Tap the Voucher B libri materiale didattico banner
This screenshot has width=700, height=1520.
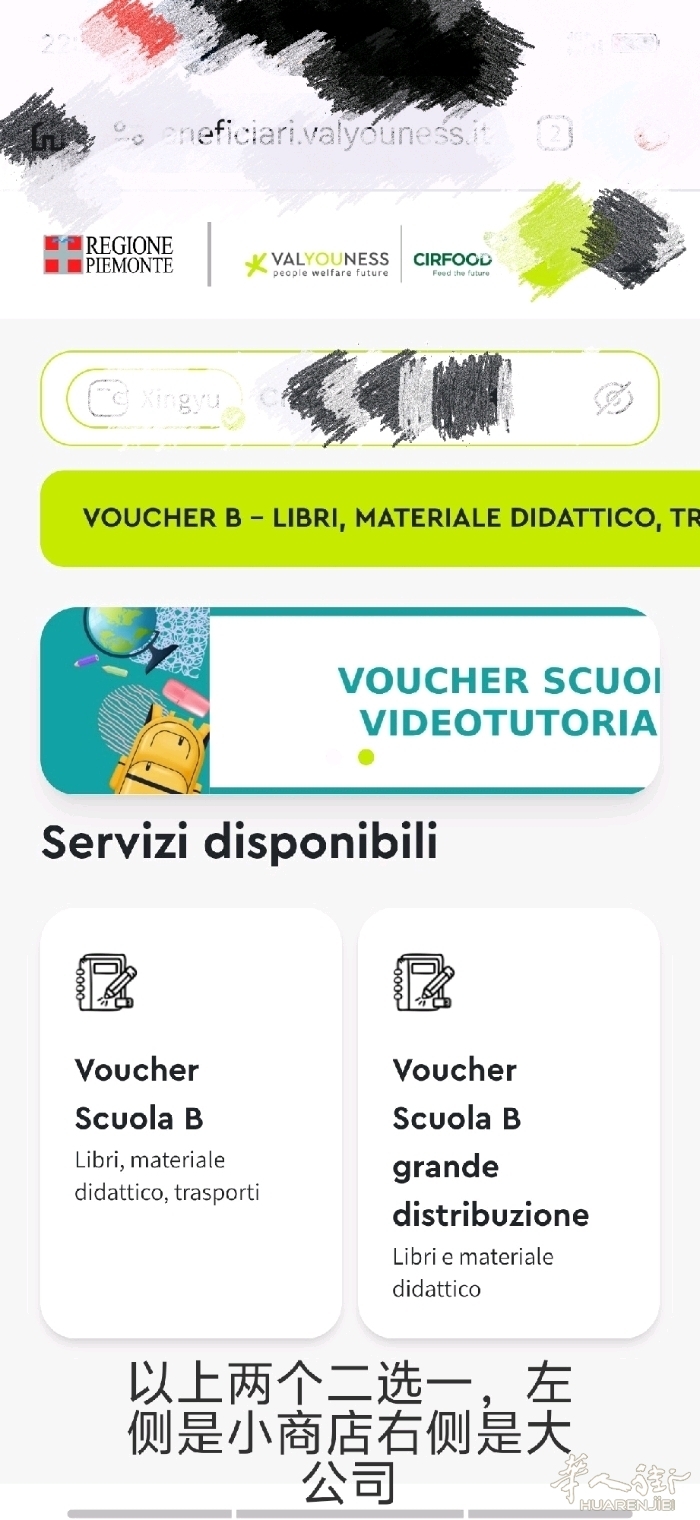pyautogui.click(x=370, y=518)
